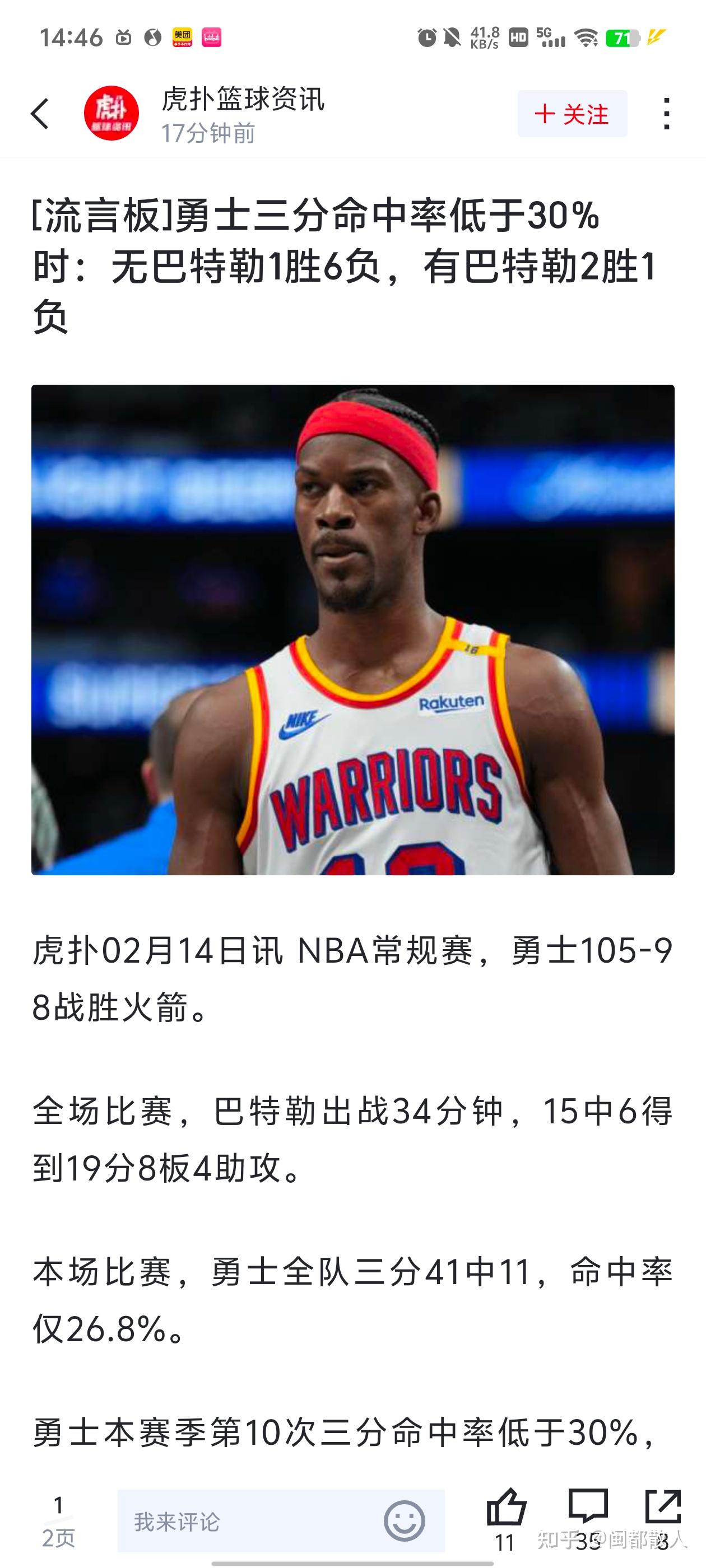Open the emoji smiley picker

pos(404,1520)
